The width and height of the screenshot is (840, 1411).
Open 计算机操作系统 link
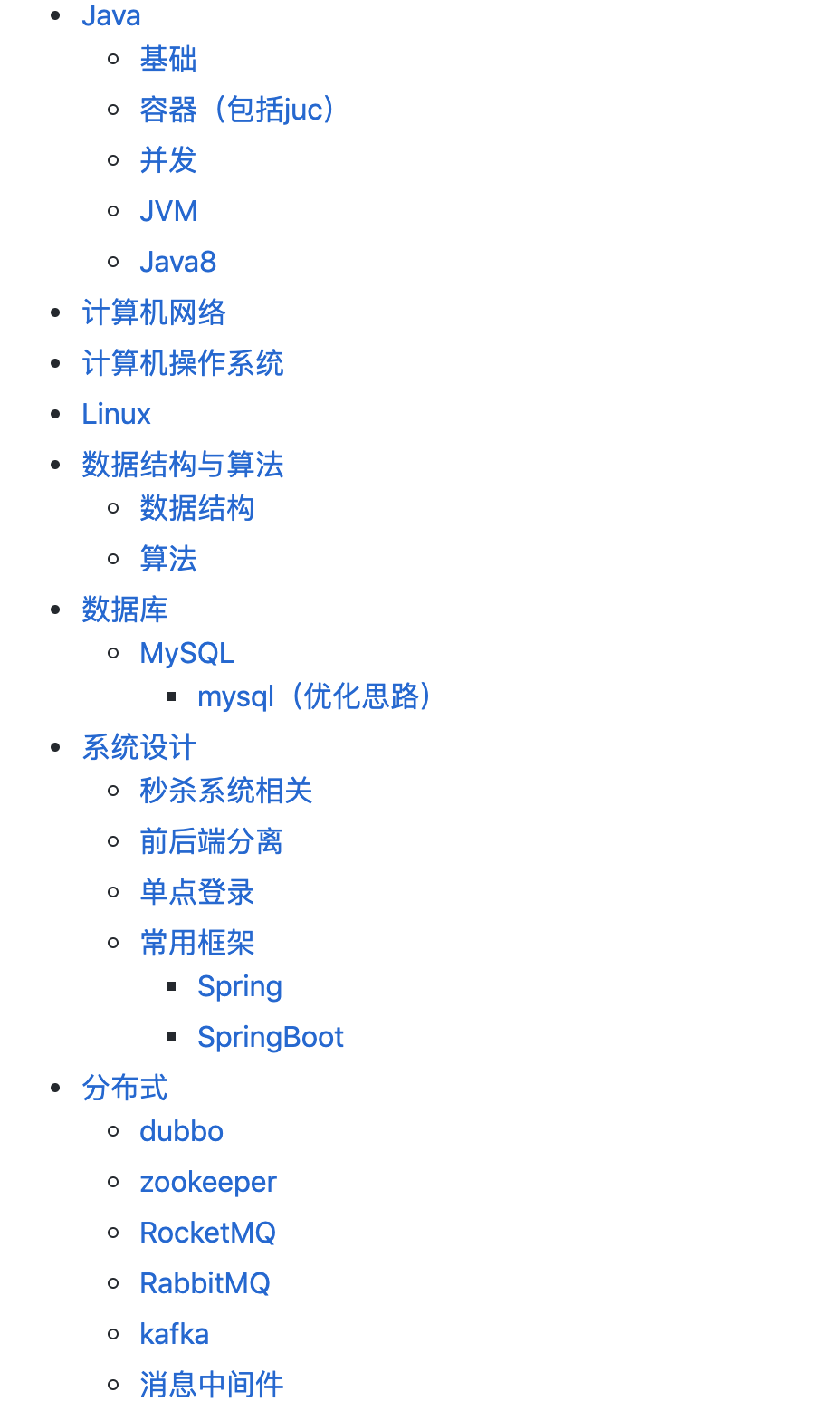(182, 363)
